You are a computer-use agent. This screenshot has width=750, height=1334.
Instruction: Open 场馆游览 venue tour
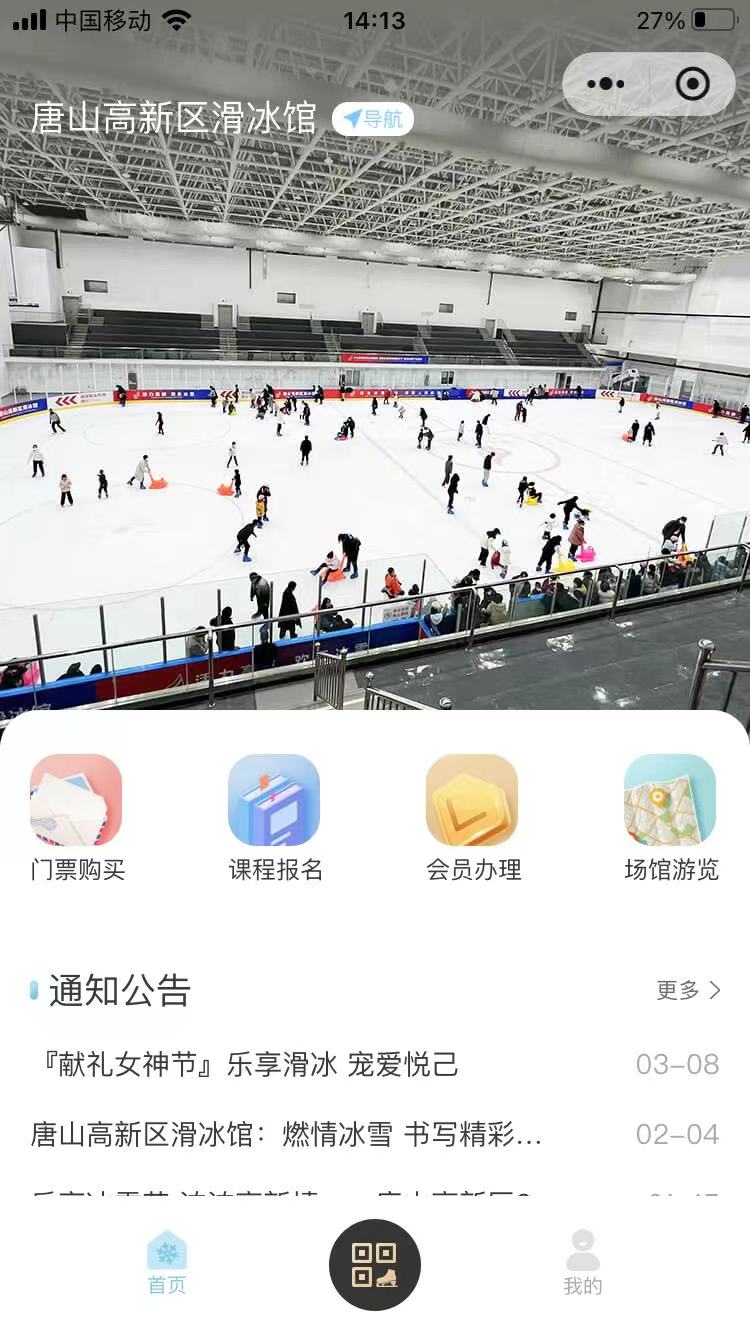pos(670,817)
